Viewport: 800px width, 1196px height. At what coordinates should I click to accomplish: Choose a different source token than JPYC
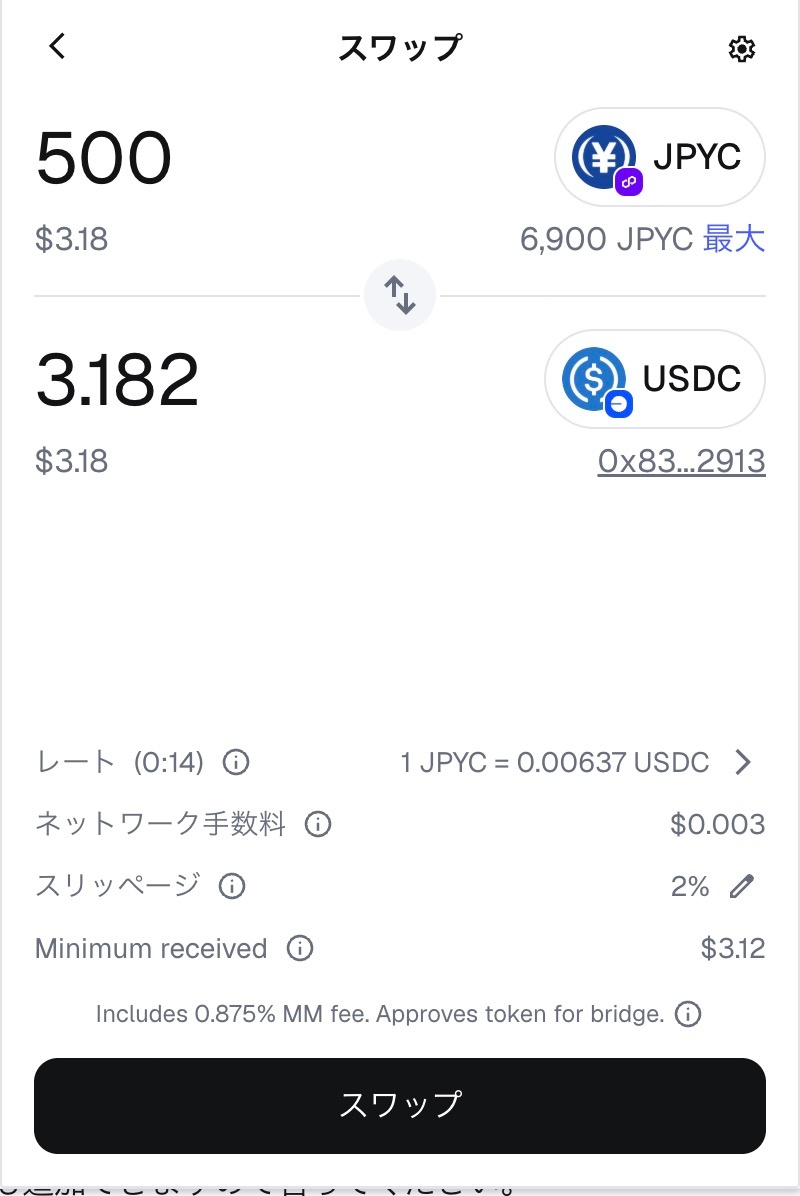660,157
